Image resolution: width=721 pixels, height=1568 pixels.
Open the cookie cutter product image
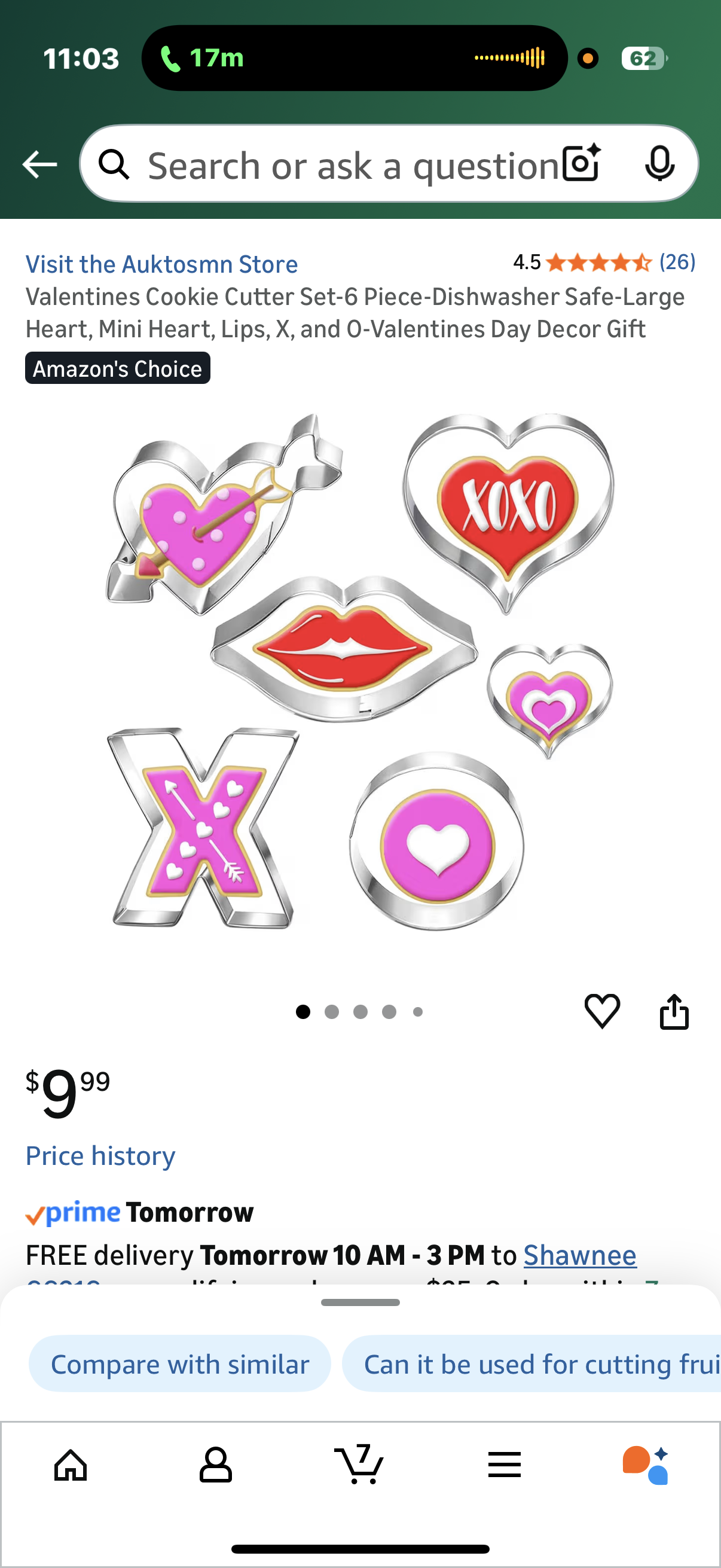pyautogui.click(x=360, y=673)
